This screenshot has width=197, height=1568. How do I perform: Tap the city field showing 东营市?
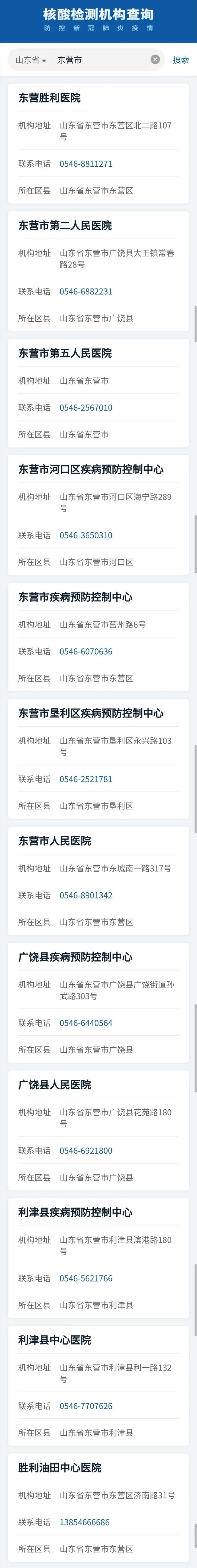(x=100, y=60)
